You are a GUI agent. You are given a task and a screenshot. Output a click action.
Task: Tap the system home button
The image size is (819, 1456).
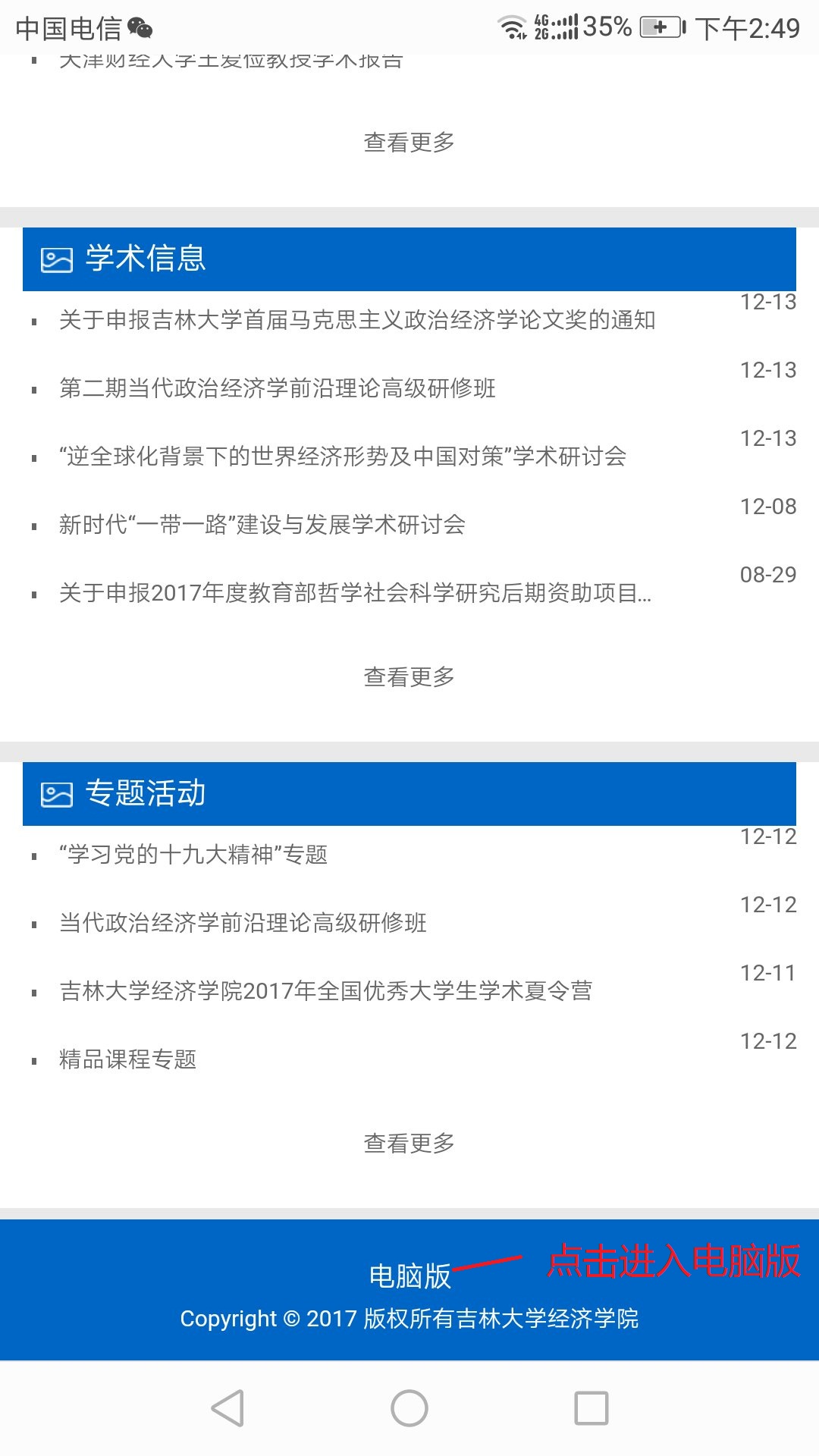coord(409,1408)
